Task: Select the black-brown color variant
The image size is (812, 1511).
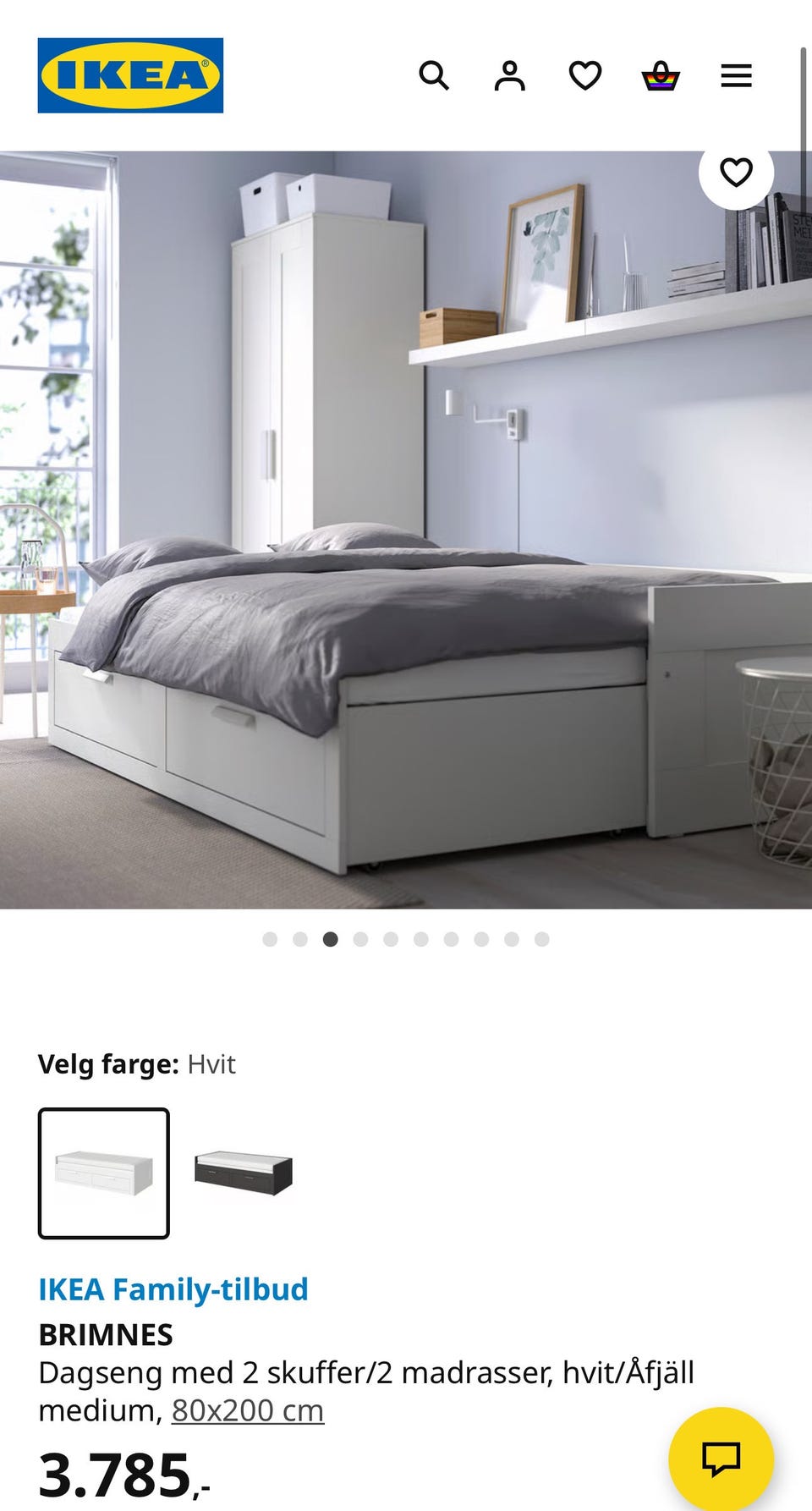Action: pyautogui.click(x=242, y=1168)
